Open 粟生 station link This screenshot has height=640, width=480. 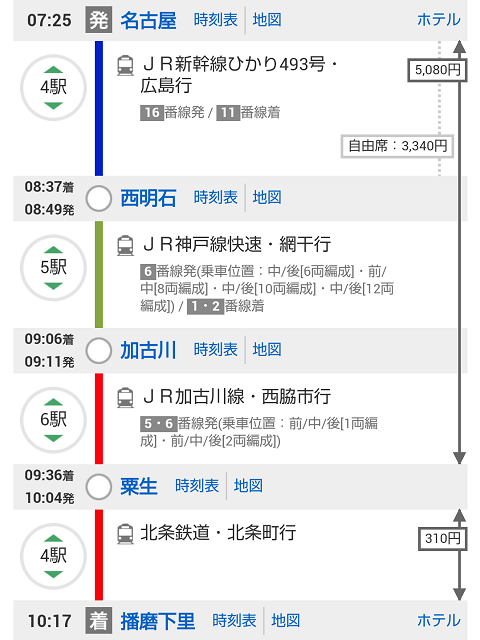coord(139,487)
